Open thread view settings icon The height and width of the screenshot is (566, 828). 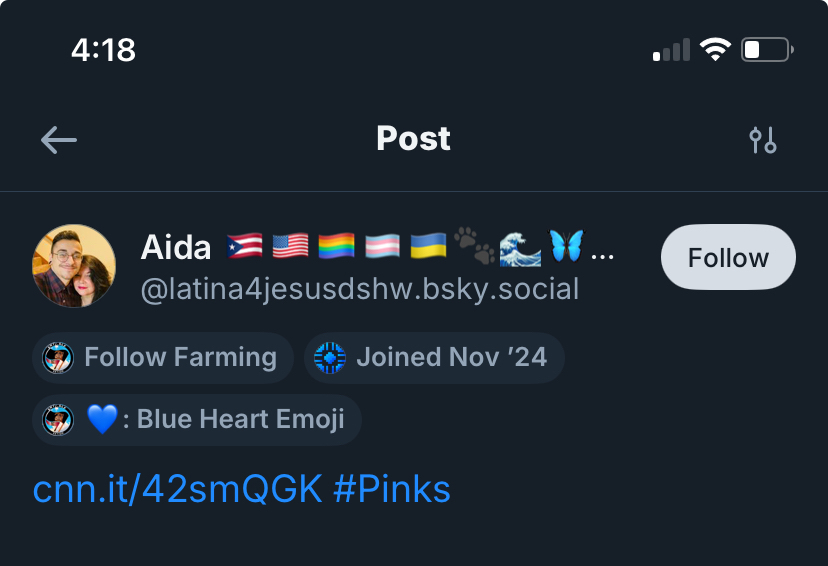coord(763,140)
